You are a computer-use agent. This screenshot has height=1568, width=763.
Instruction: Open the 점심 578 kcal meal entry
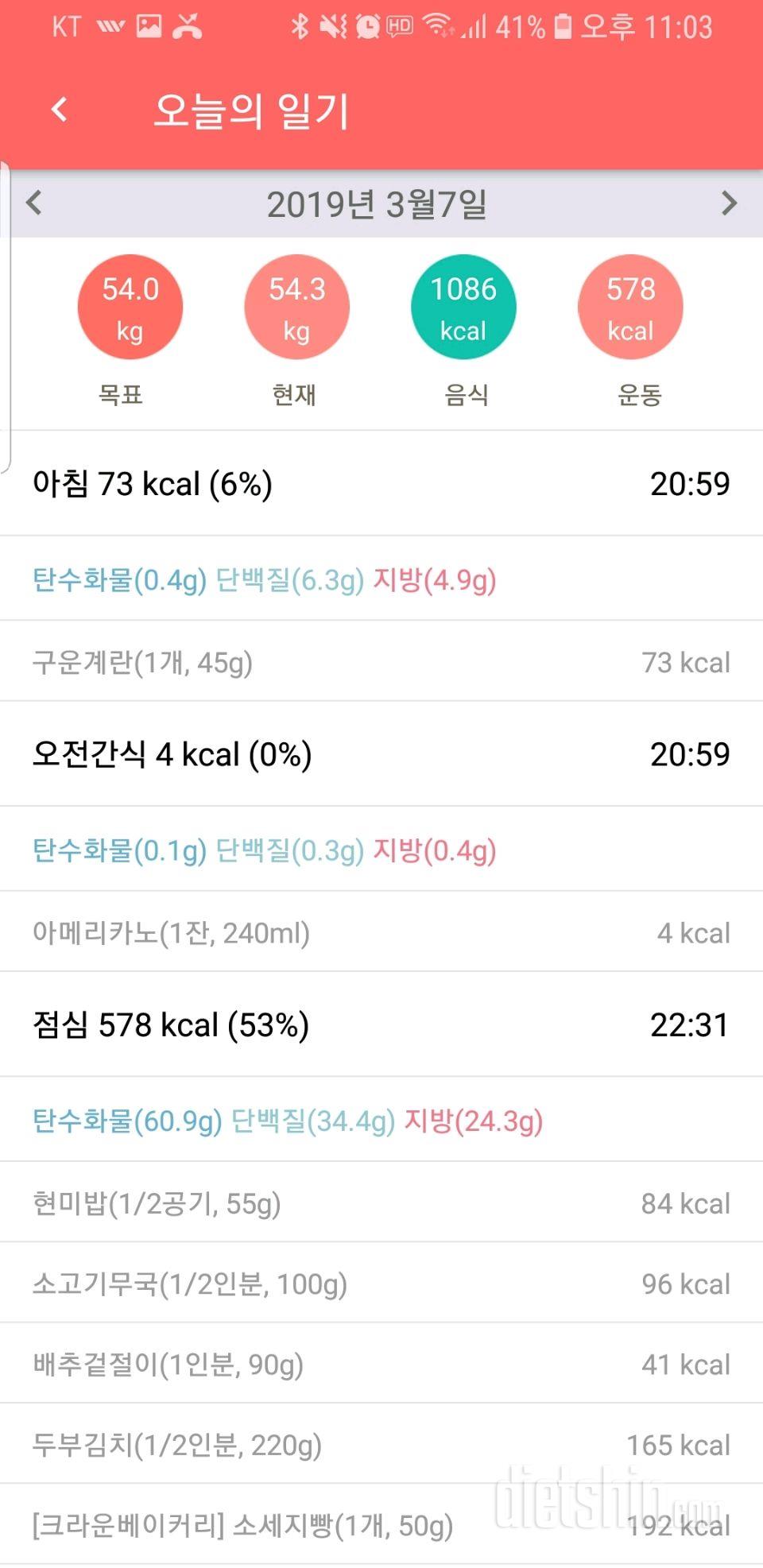coord(381,1024)
